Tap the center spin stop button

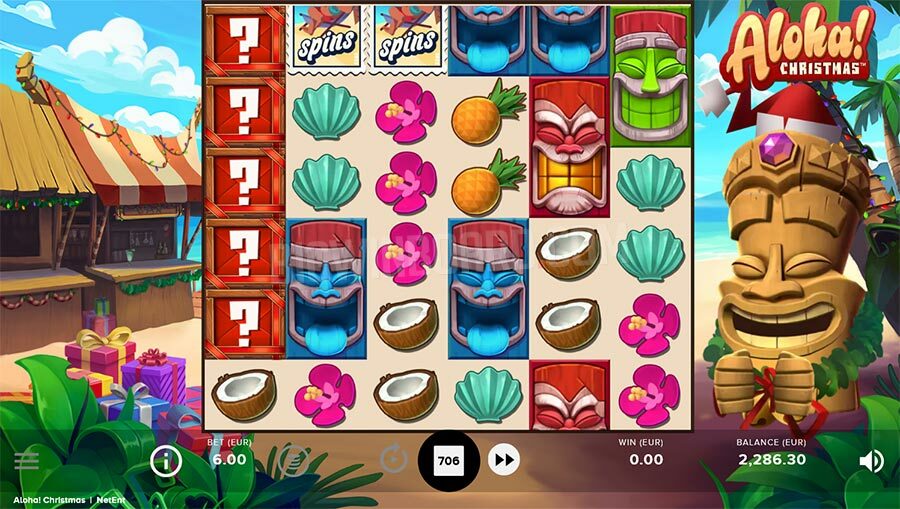coord(449,460)
